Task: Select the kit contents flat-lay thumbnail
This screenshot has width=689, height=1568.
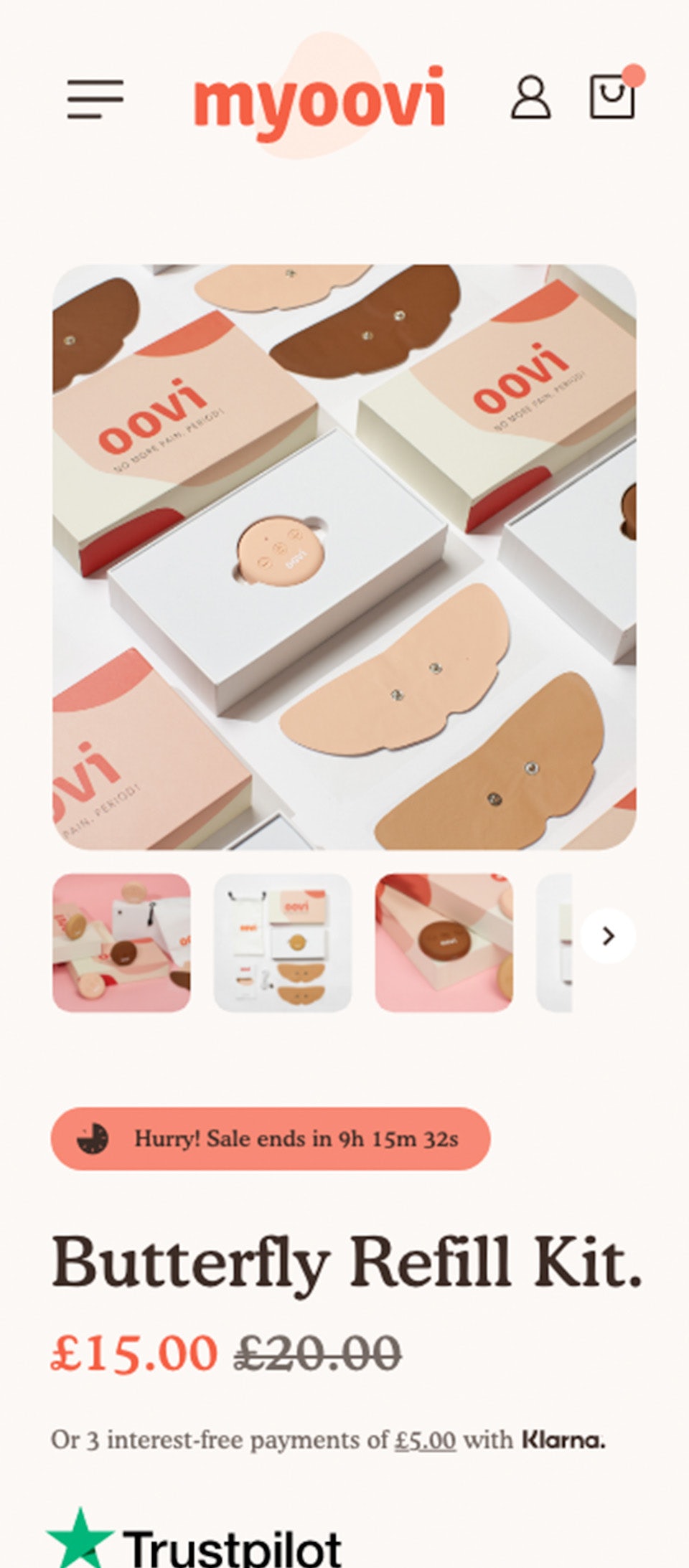Action: point(283,943)
